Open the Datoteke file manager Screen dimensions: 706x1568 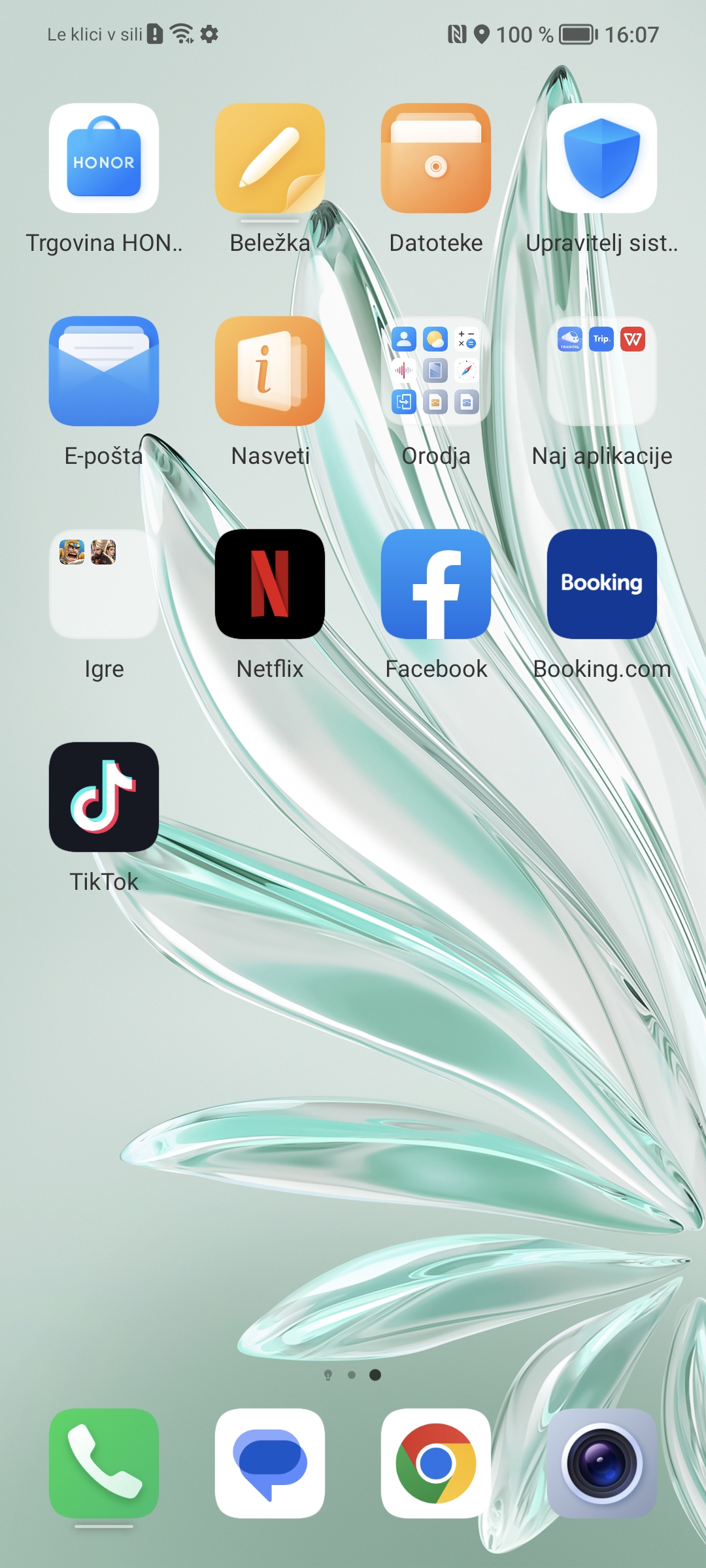pyautogui.click(x=436, y=158)
